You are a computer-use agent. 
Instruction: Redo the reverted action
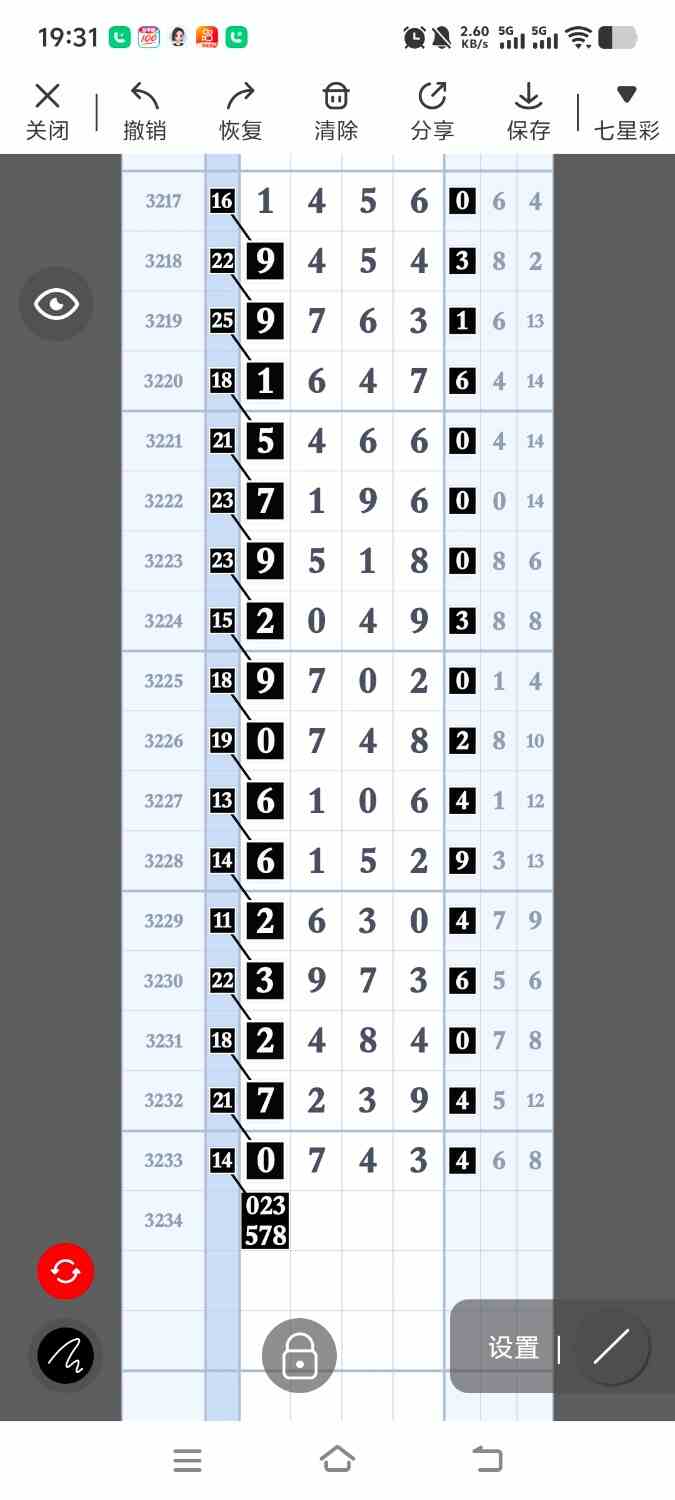click(x=240, y=111)
